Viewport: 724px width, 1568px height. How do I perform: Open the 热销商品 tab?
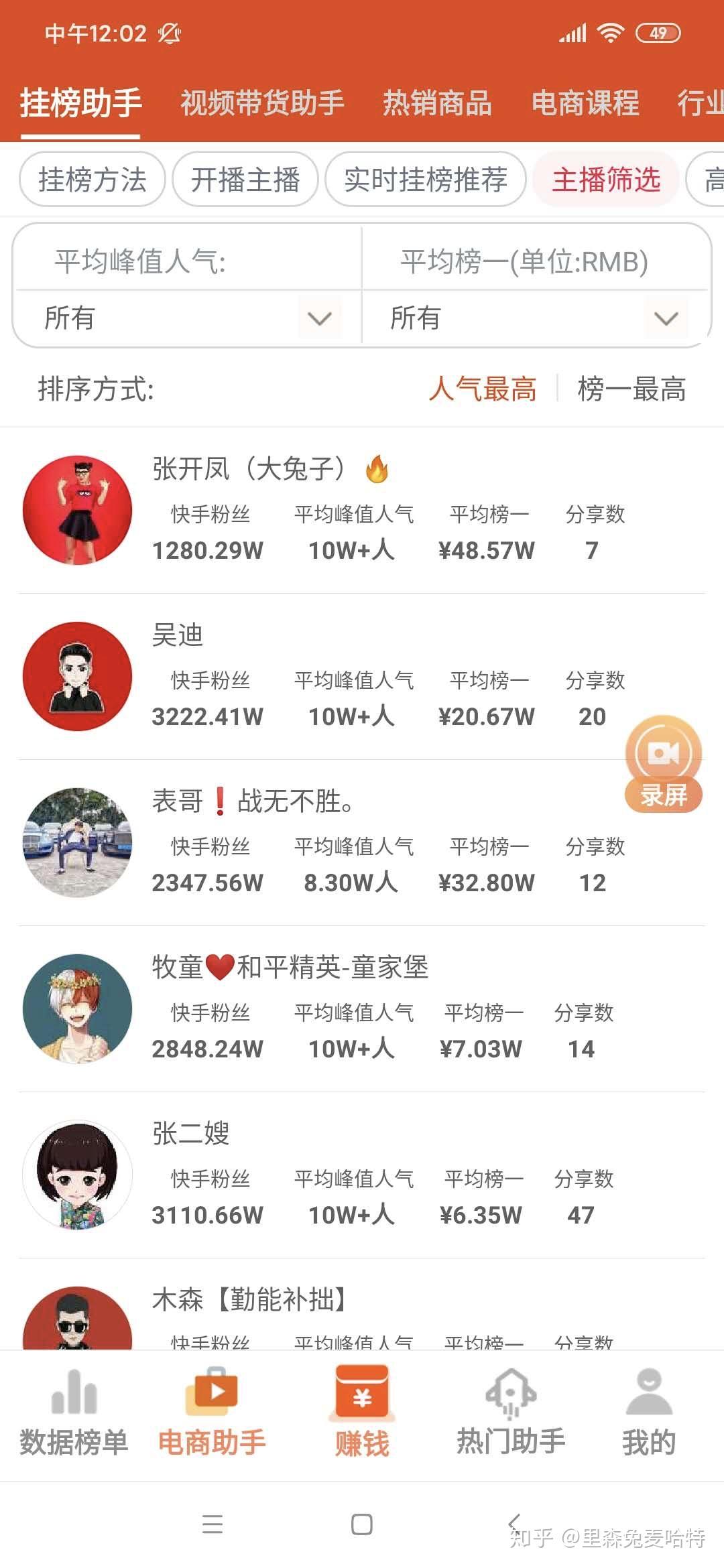click(x=437, y=103)
